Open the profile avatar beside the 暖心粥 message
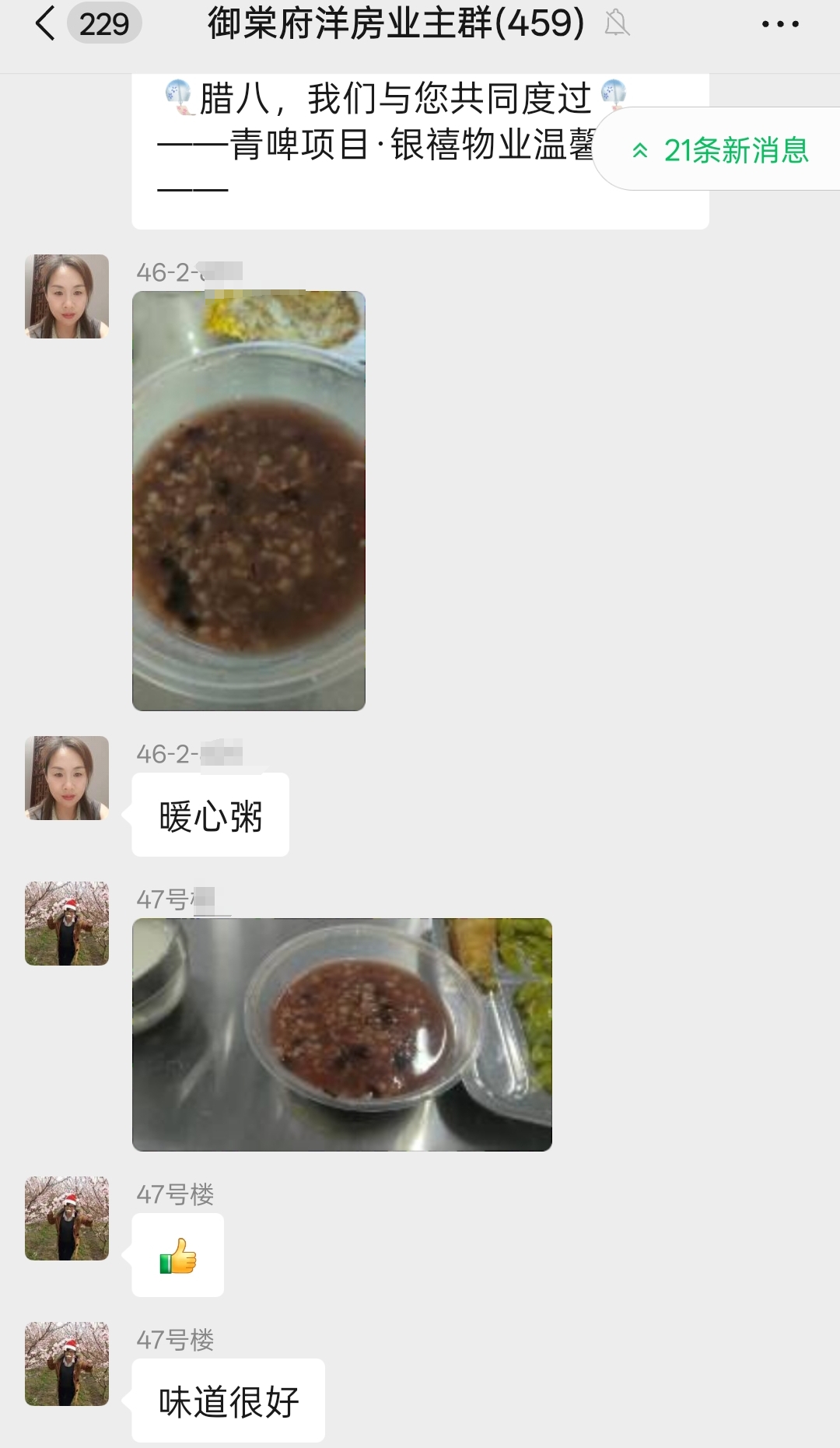This screenshot has width=840, height=1448. pyautogui.click(x=67, y=778)
